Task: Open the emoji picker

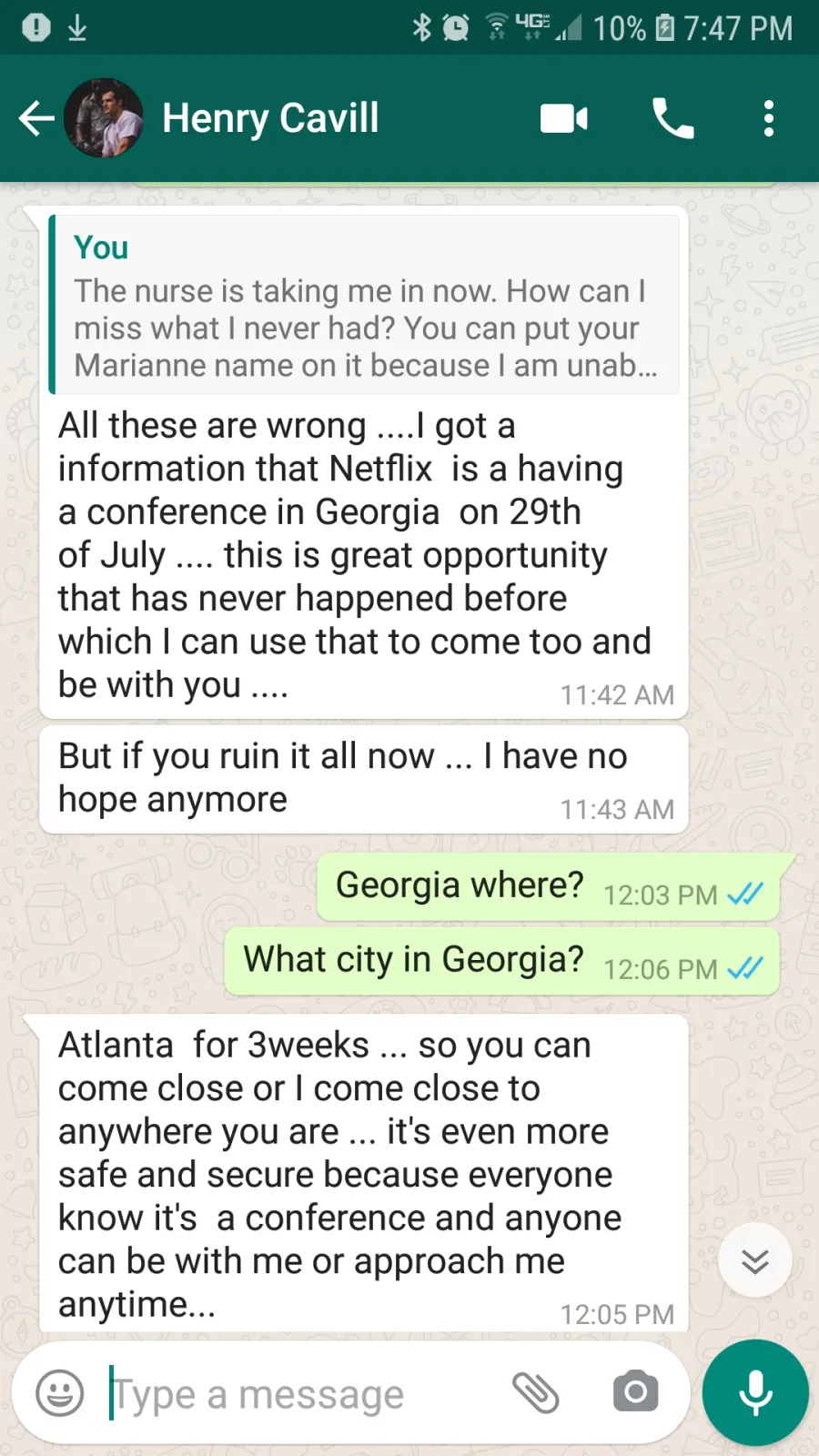Action: pos(60,1393)
